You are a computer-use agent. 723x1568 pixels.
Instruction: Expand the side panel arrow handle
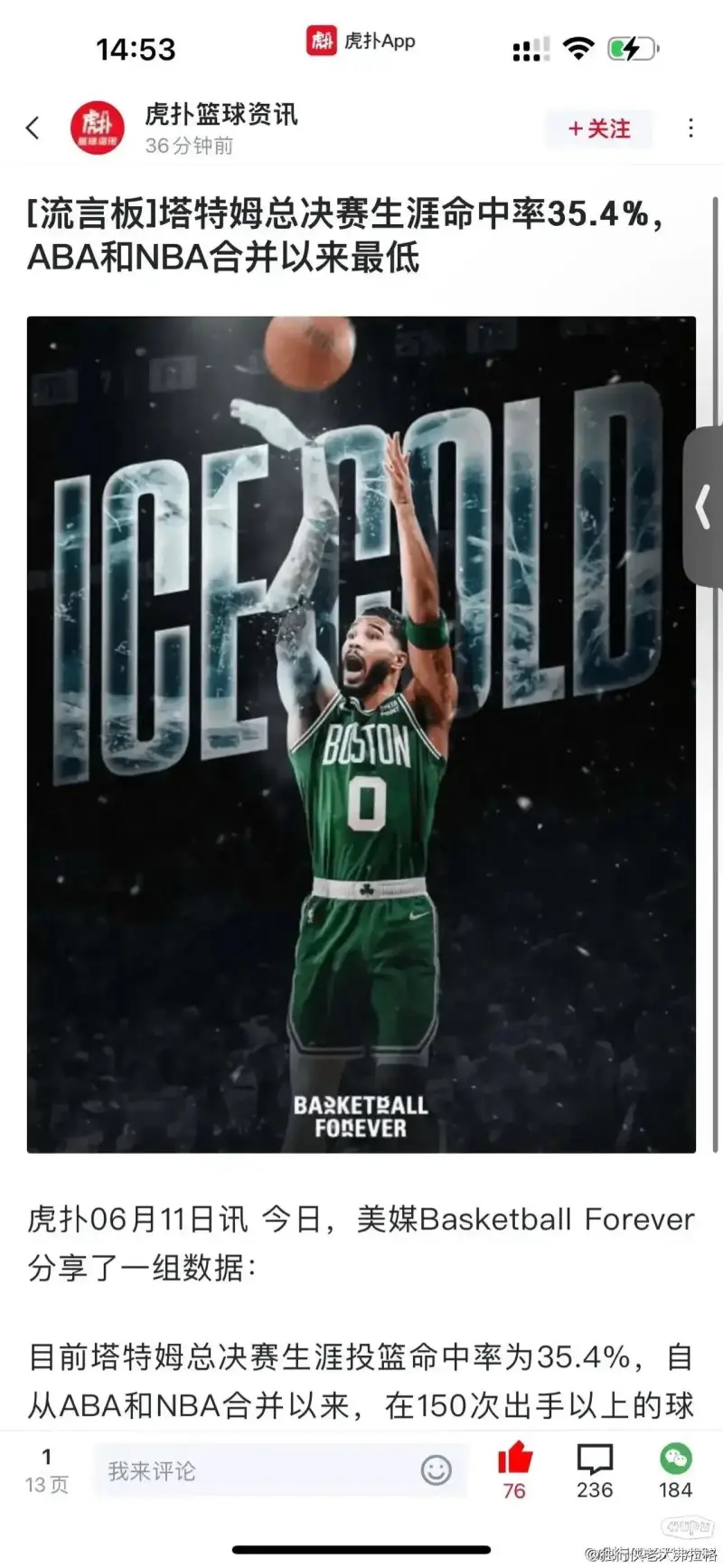click(x=704, y=507)
